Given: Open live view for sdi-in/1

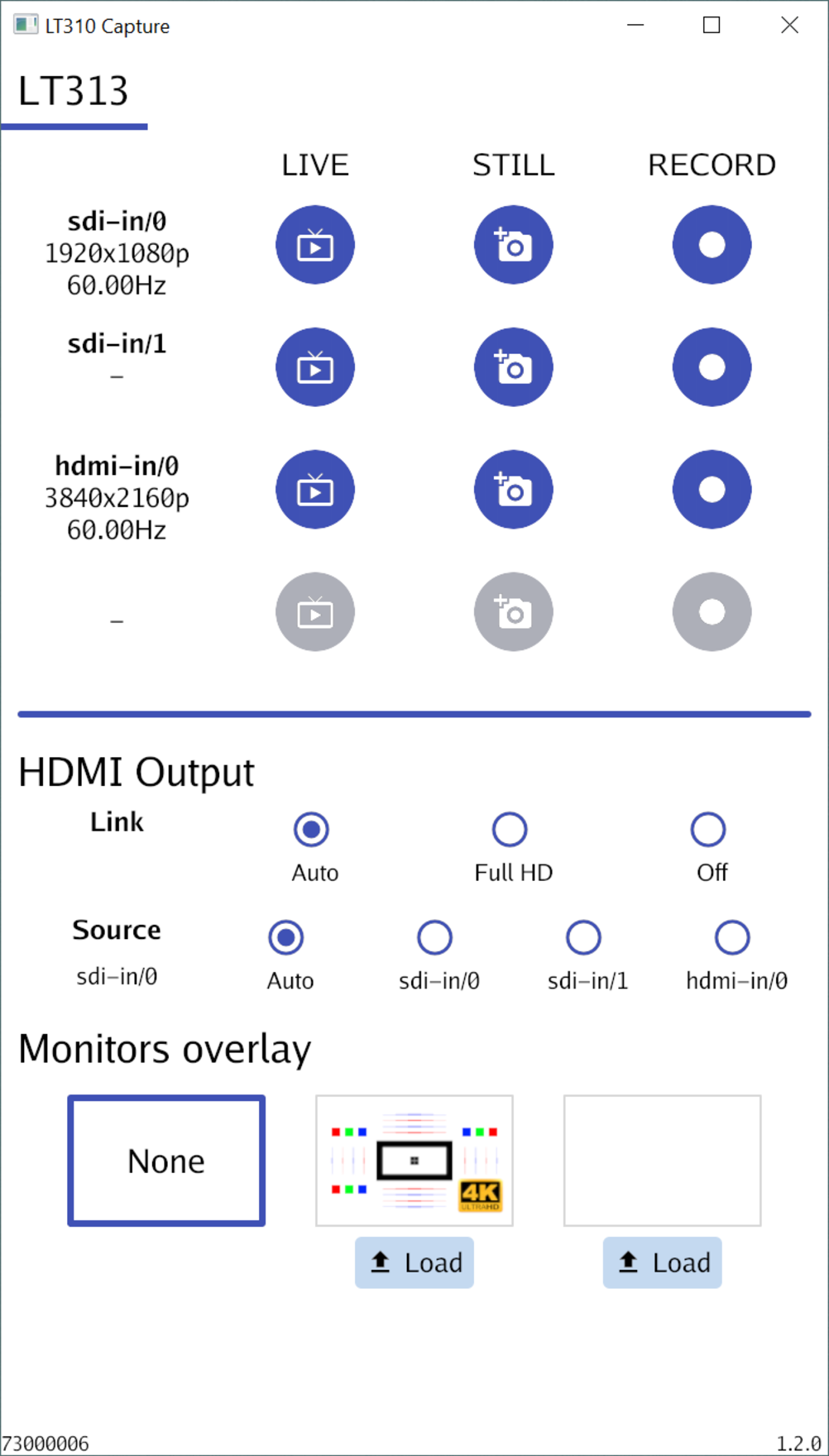Looking at the screenshot, I should pos(314,367).
